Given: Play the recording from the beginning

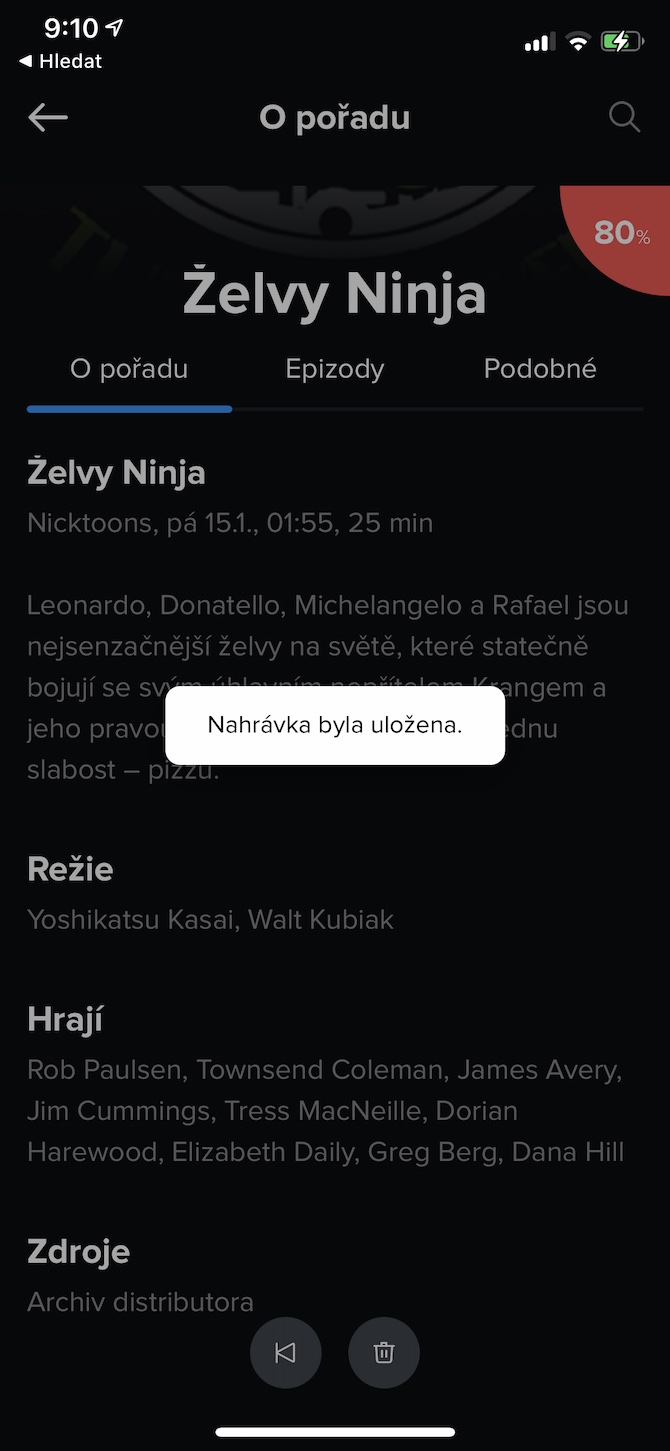Looking at the screenshot, I should pyautogui.click(x=285, y=1353).
